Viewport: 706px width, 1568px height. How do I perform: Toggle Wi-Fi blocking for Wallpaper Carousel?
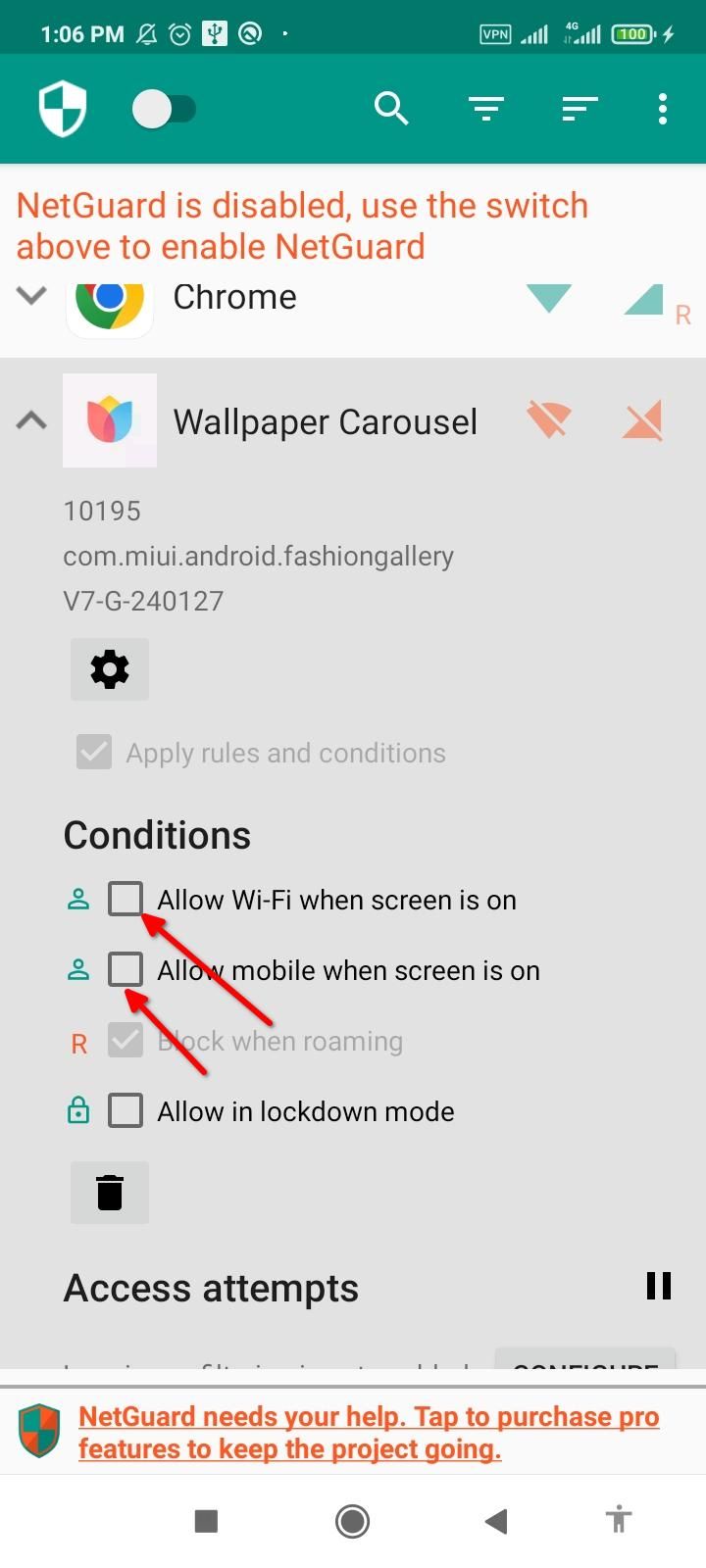[x=549, y=420]
